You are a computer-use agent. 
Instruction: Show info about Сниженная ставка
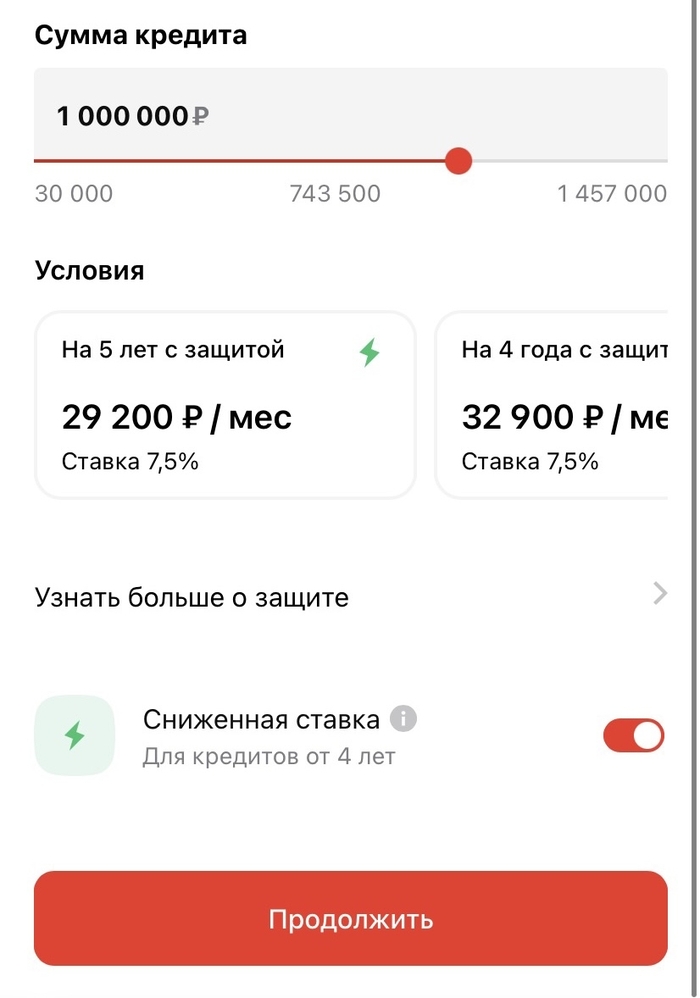point(403,718)
